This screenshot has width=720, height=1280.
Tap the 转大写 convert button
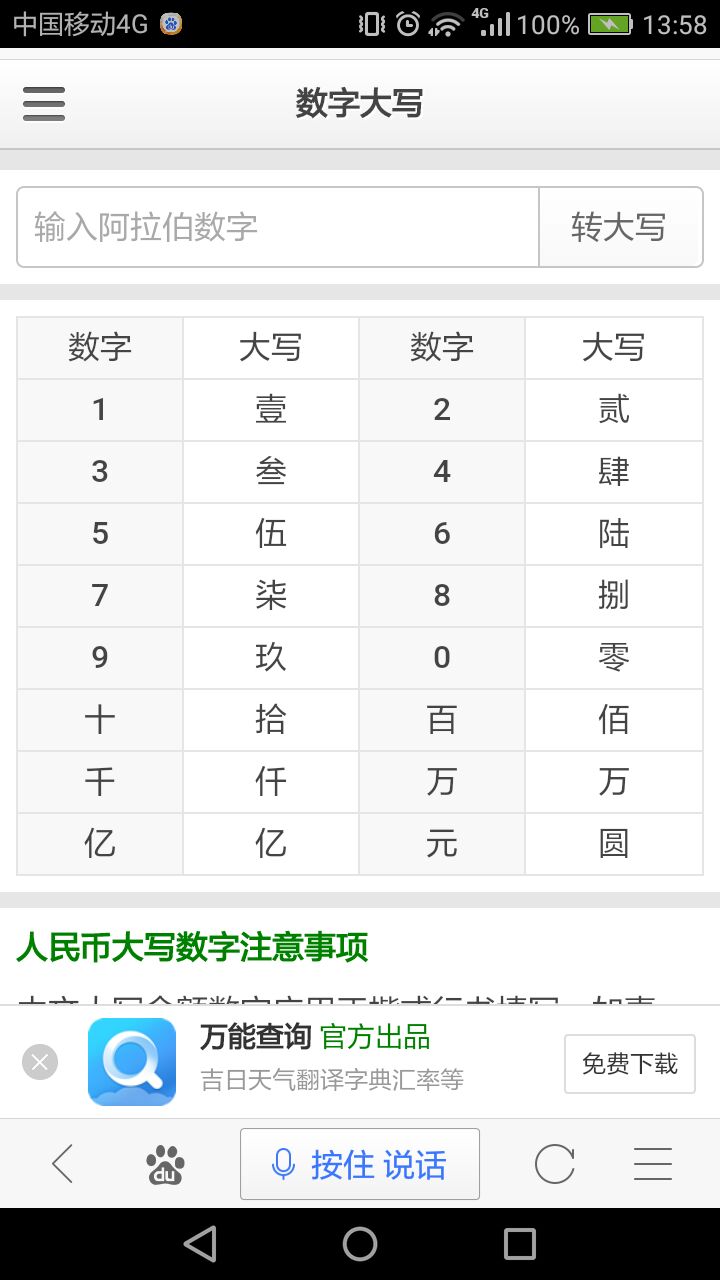click(619, 228)
